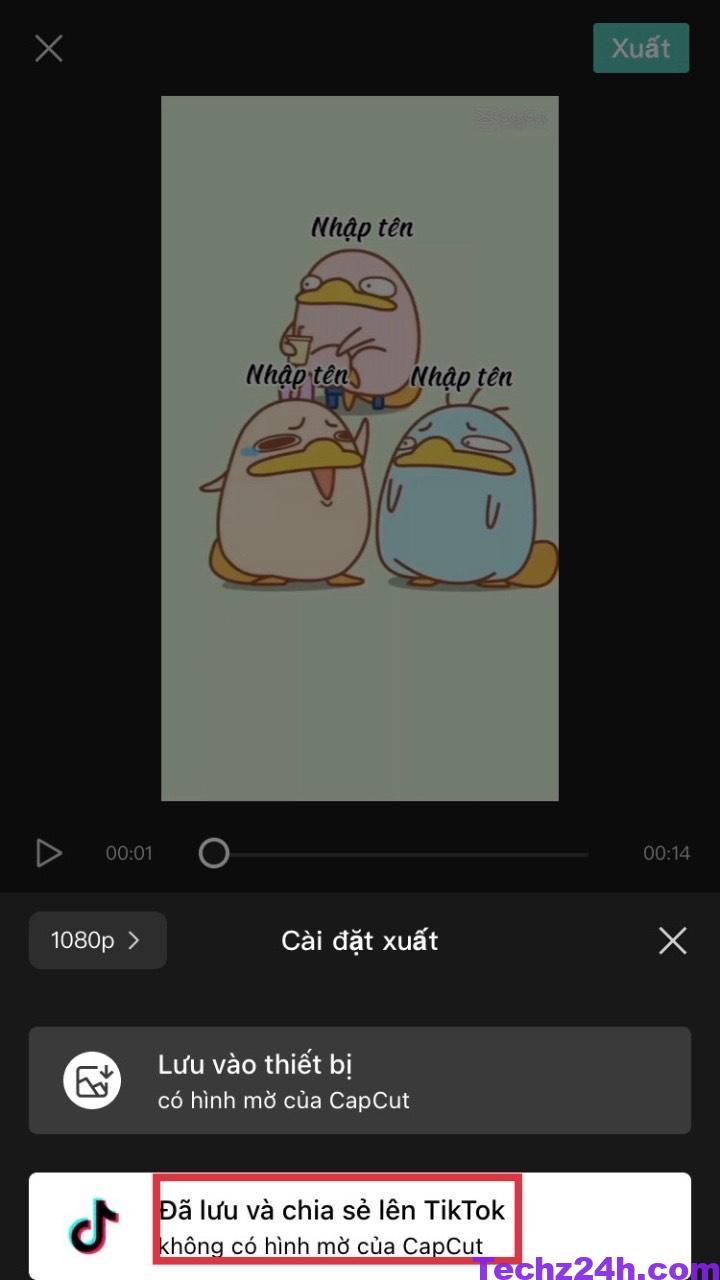Open the 1080p resolution selector
The height and width of the screenshot is (1280, 720).
click(x=97, y=940)
